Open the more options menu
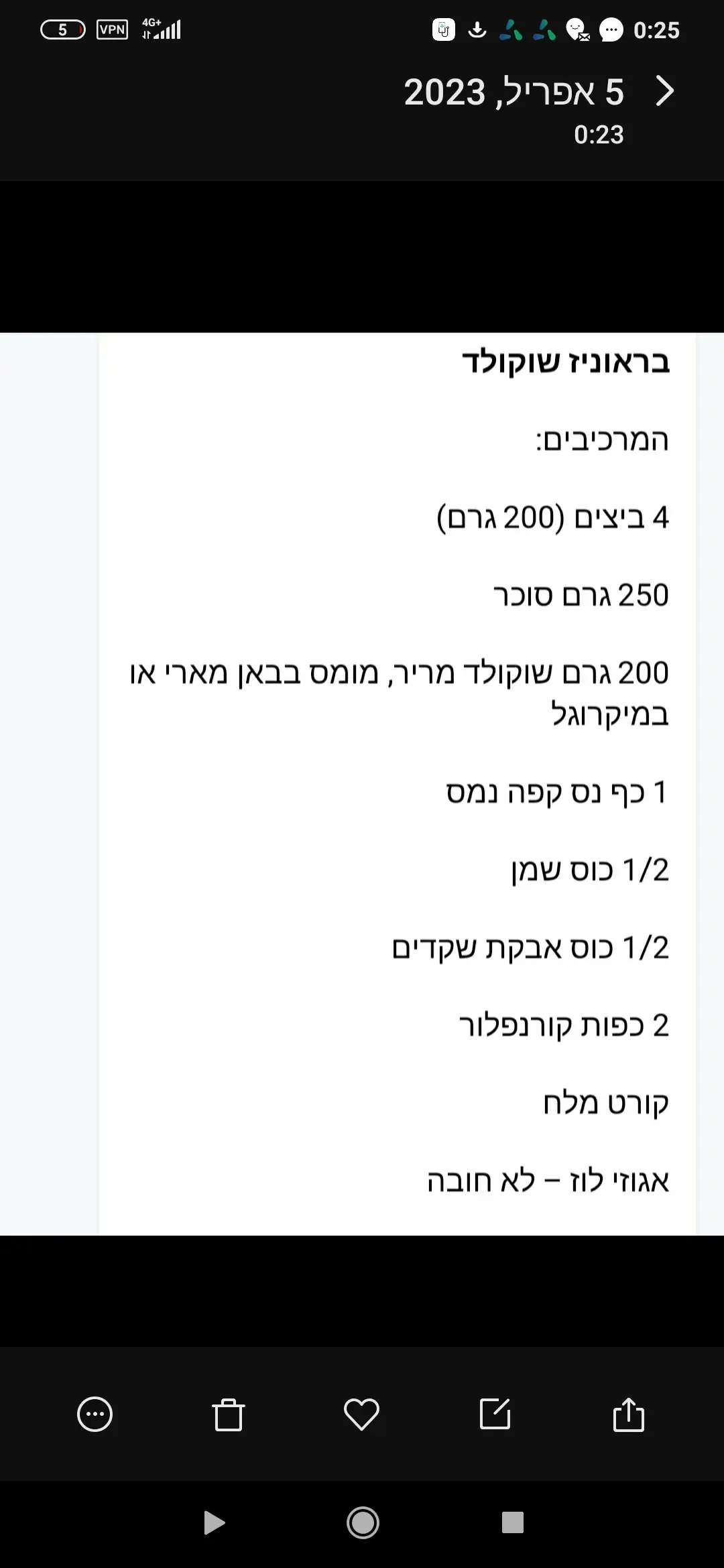Screen dimensions: 724x1568 (x=95, y=1414)
